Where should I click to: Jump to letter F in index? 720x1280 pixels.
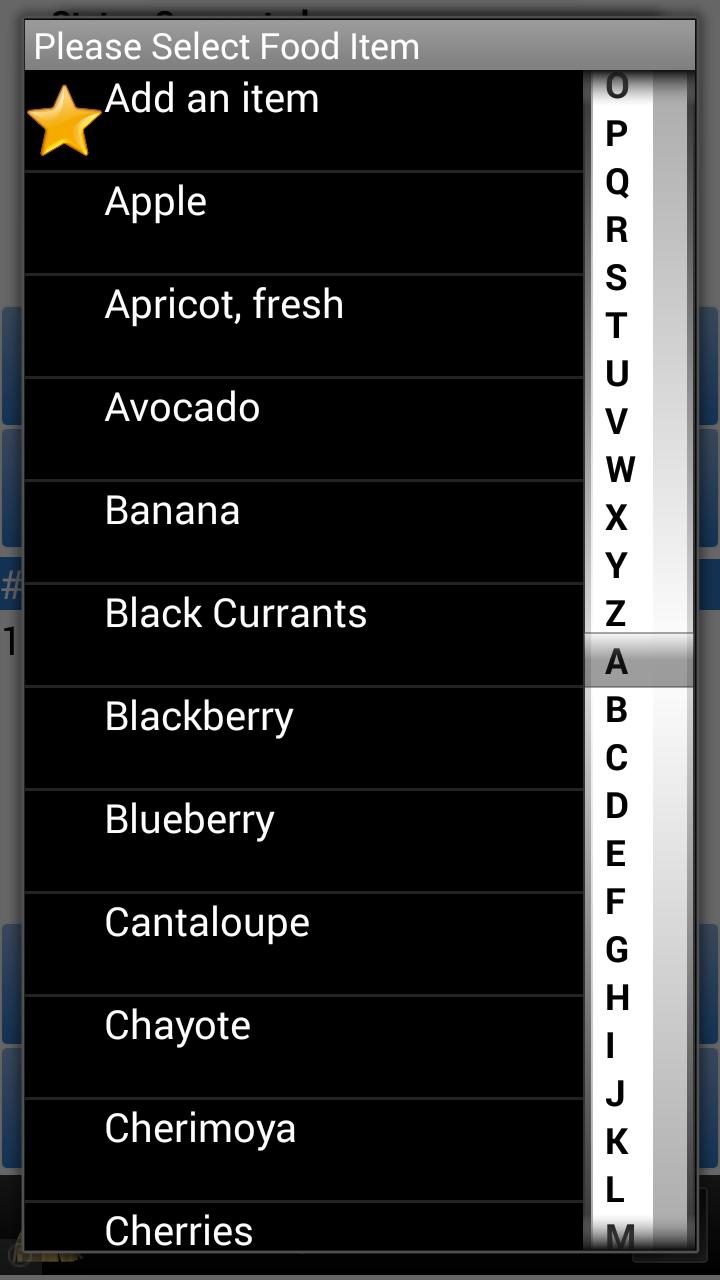click(x=617, y=902)
